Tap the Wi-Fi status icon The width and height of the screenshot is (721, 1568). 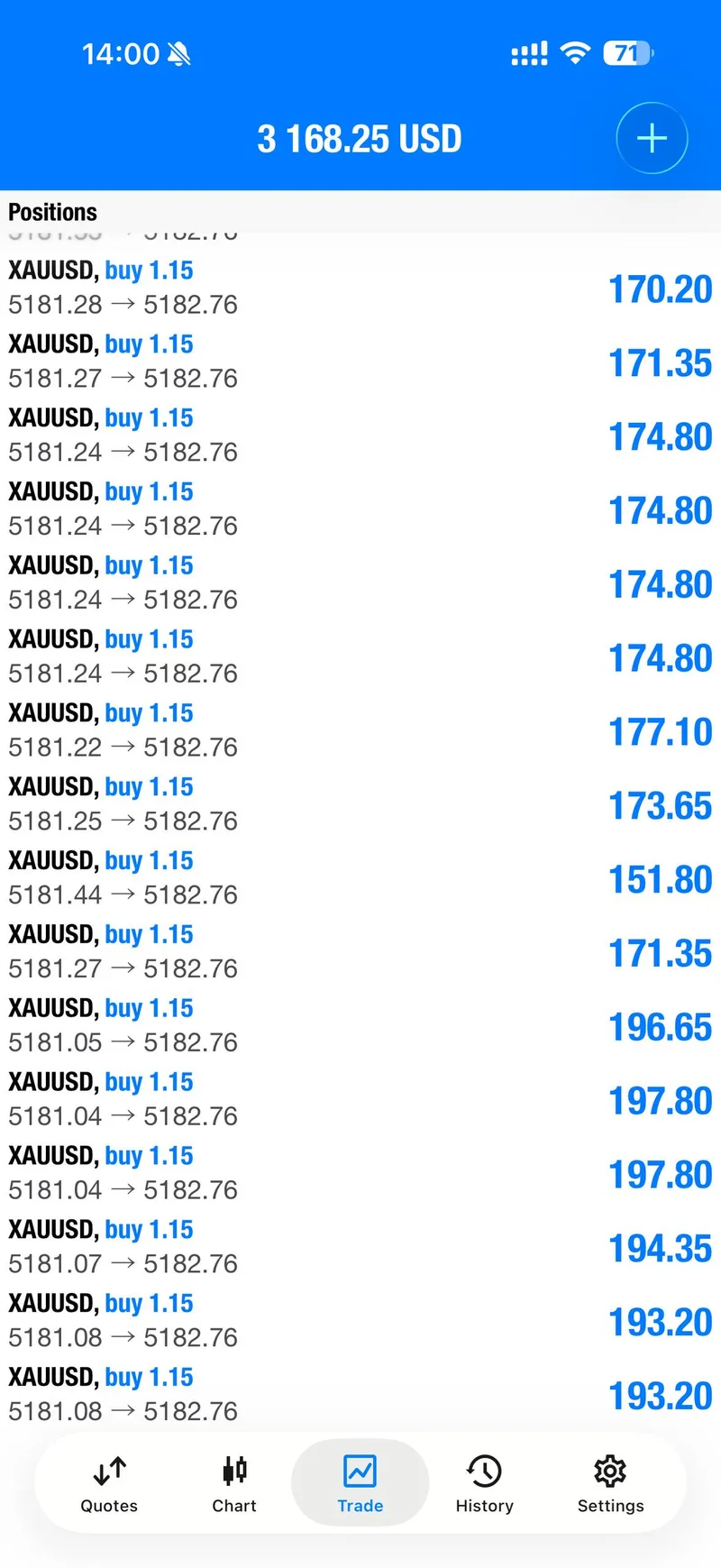pos(575,51)
